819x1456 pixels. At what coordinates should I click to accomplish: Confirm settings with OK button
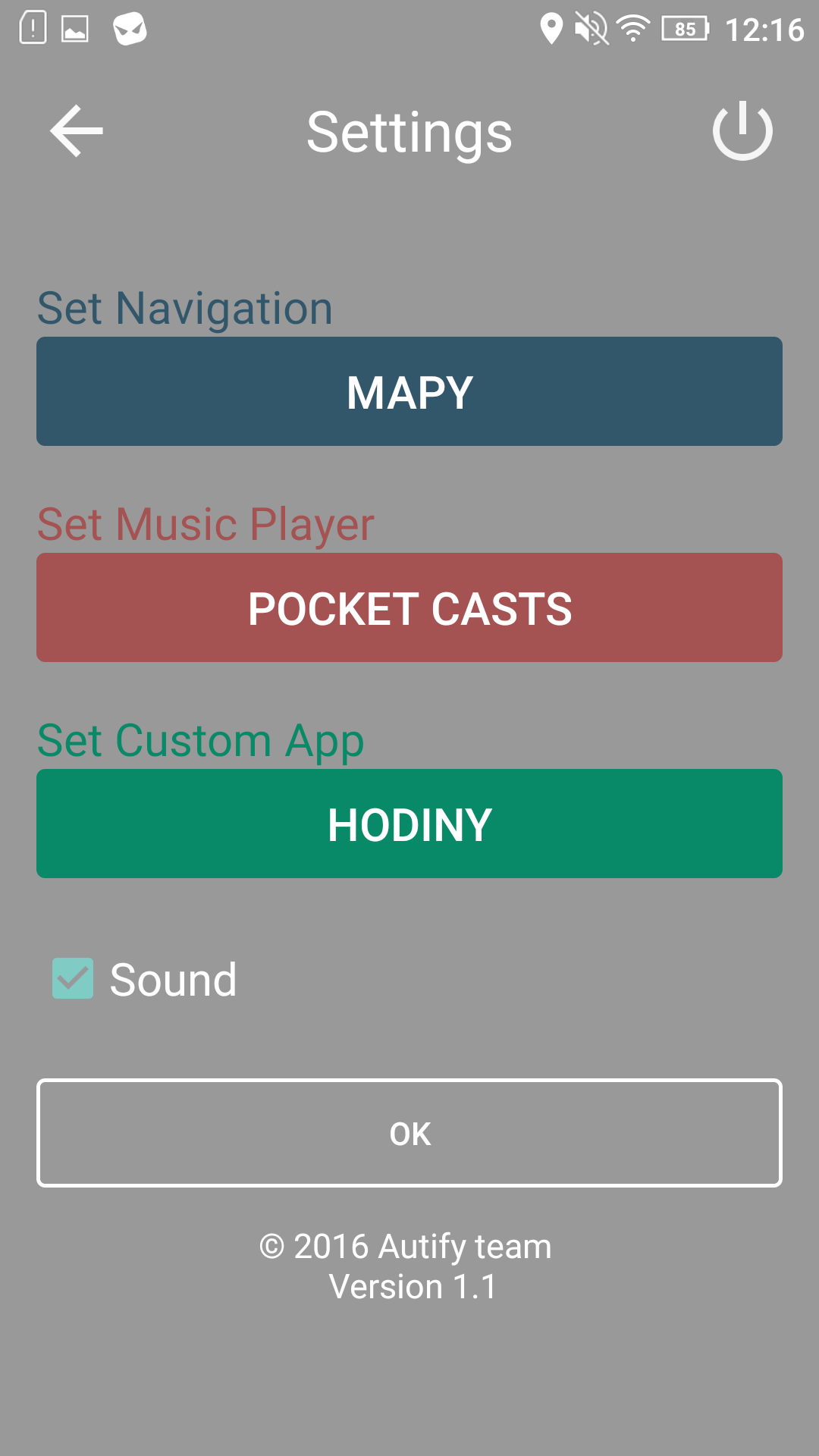tap(409, 1133)
